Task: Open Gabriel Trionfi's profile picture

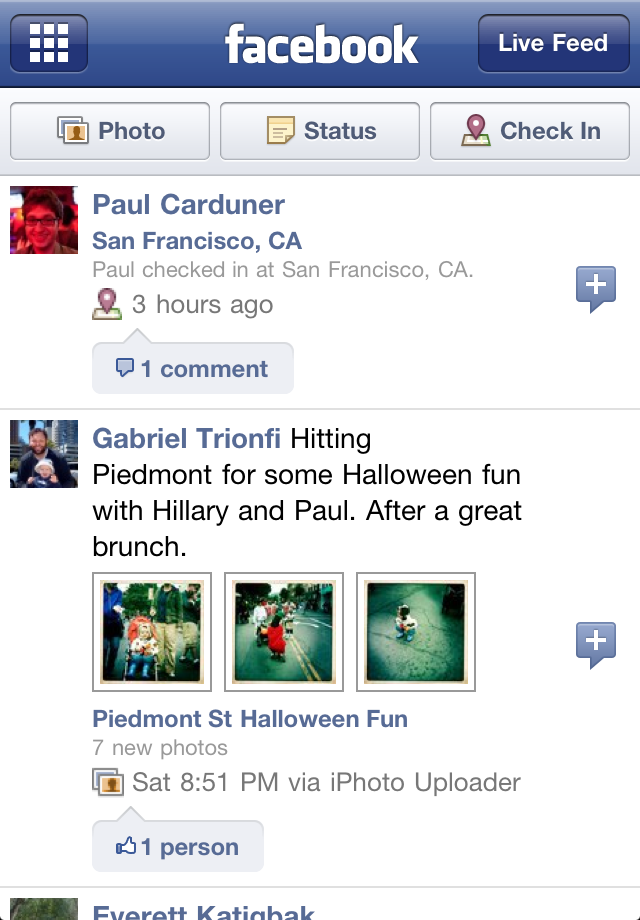Action: point(44,454)
